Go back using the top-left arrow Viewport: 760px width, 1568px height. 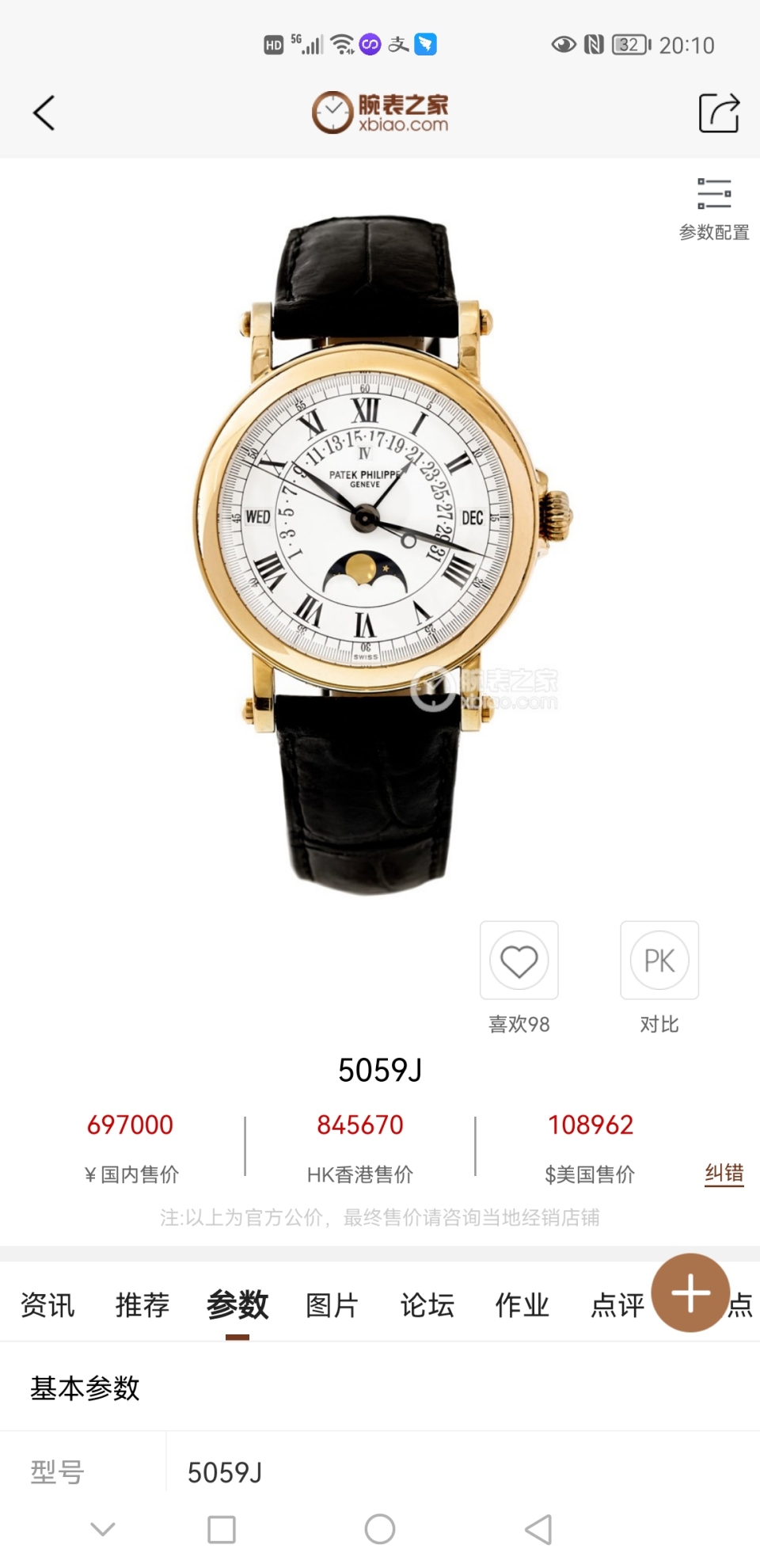coord(44,112)
